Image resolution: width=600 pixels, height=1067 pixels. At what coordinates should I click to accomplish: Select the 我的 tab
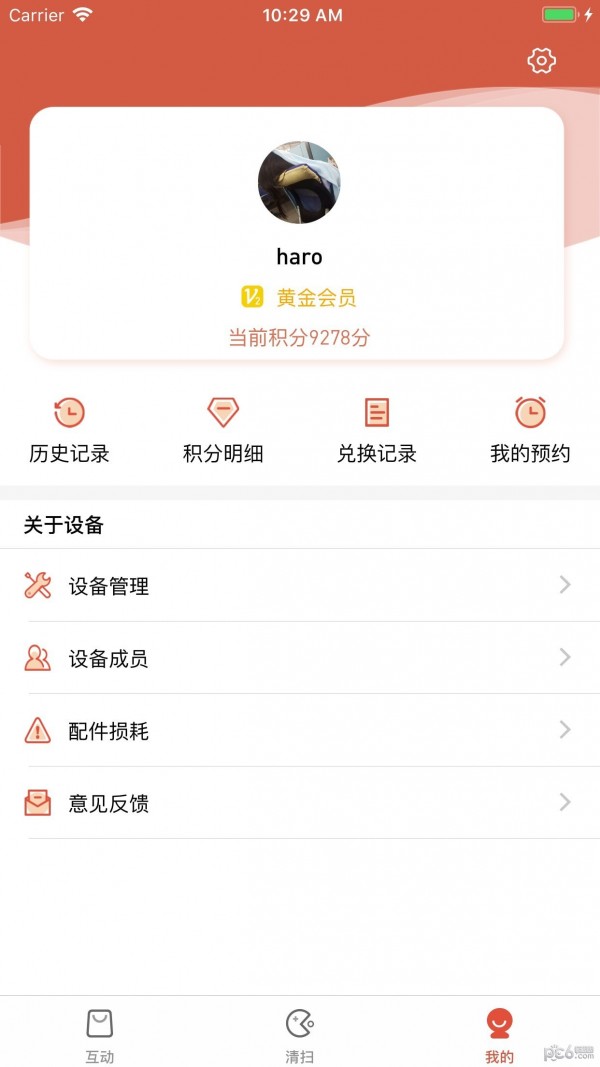[x=499, y=1034]
